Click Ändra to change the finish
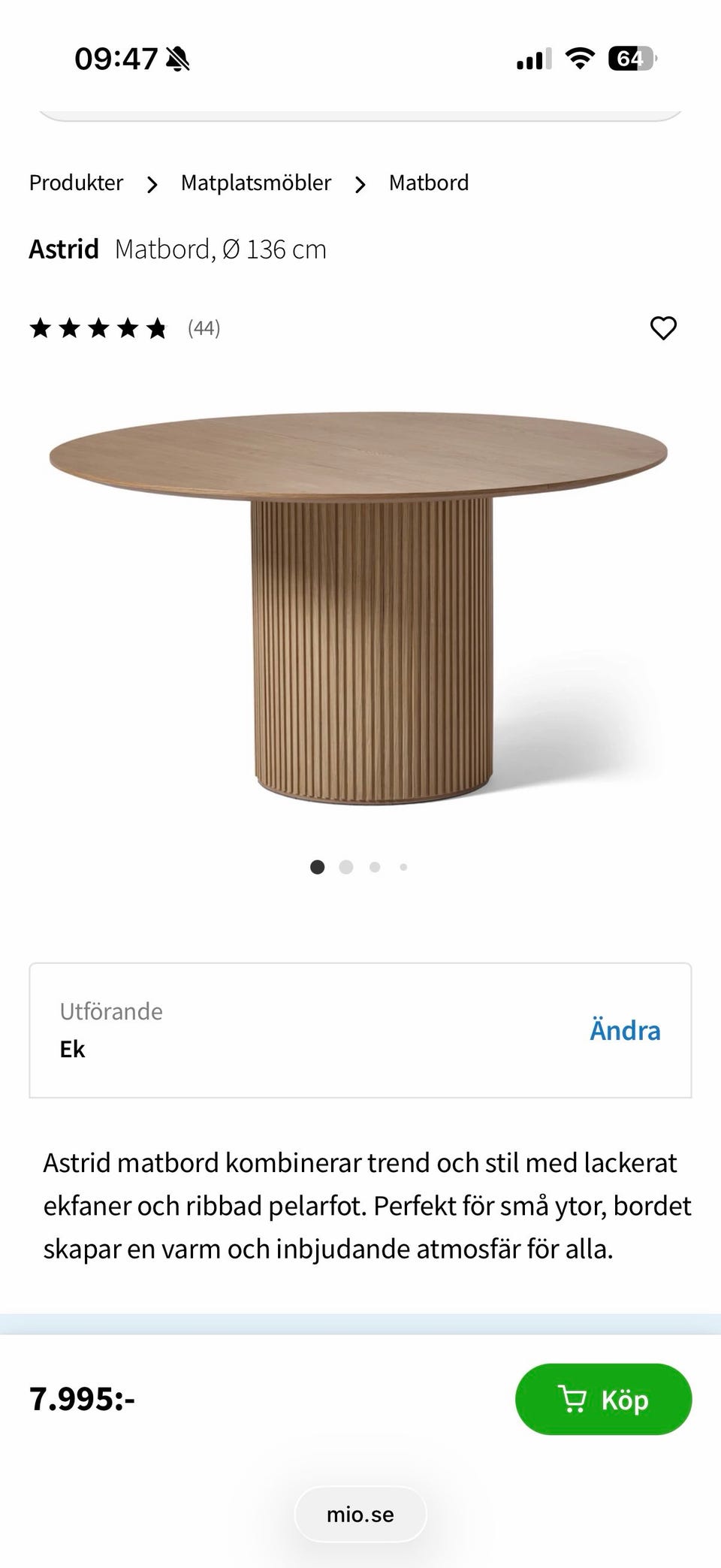Viewport: 721px width, 1568px height. point(624,1030)
